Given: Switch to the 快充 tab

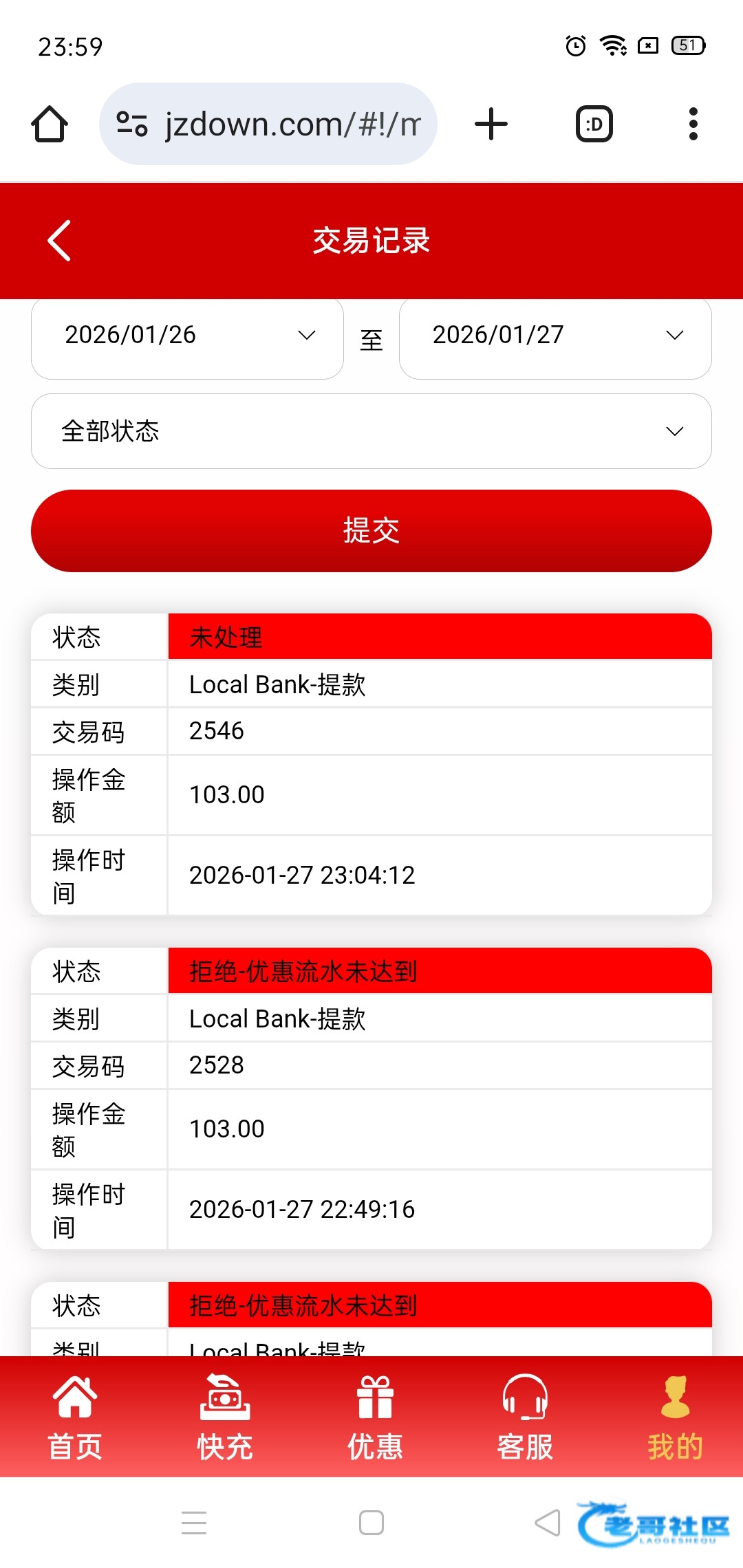Looking at the screenshot, I should click(224, 1418).
